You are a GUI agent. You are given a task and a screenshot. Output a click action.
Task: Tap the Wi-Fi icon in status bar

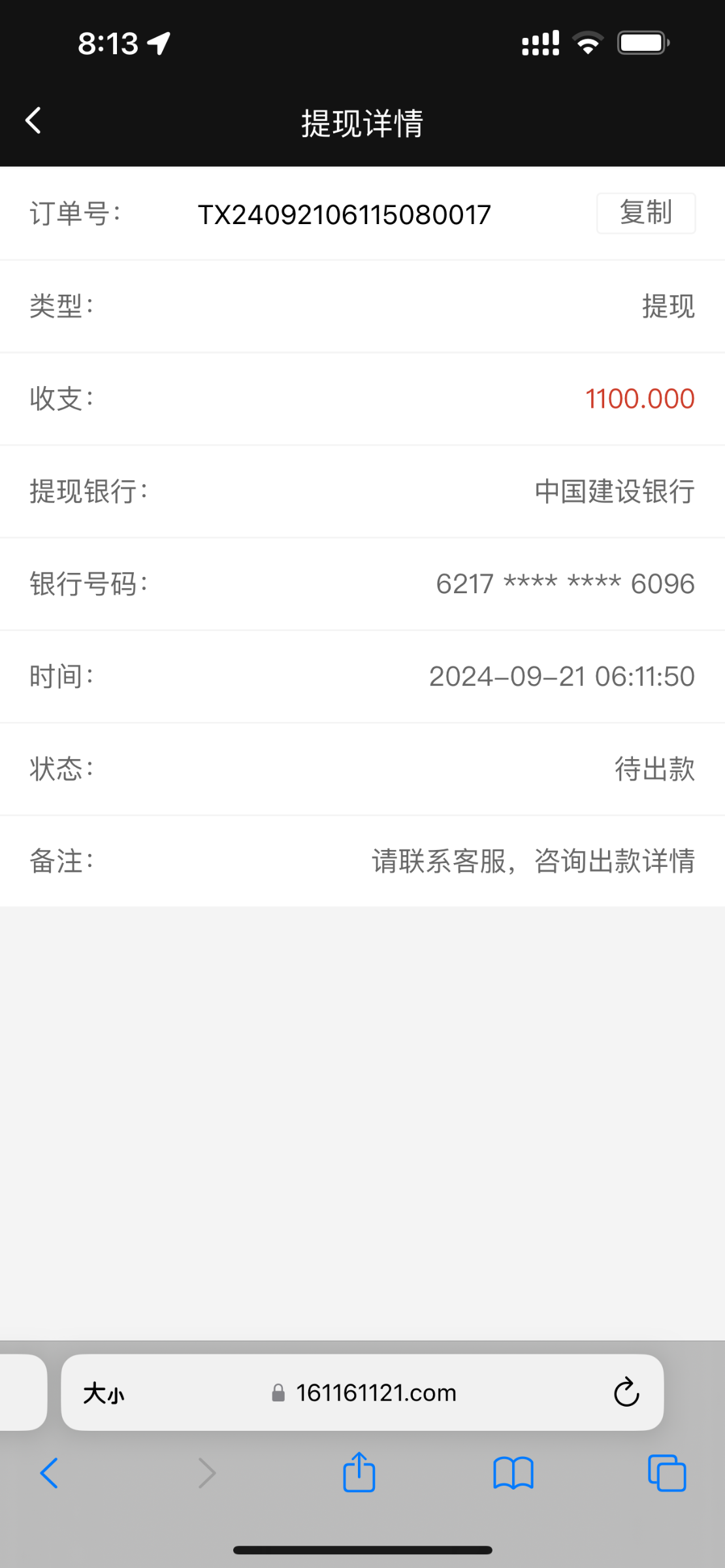[x=587, y=42]
